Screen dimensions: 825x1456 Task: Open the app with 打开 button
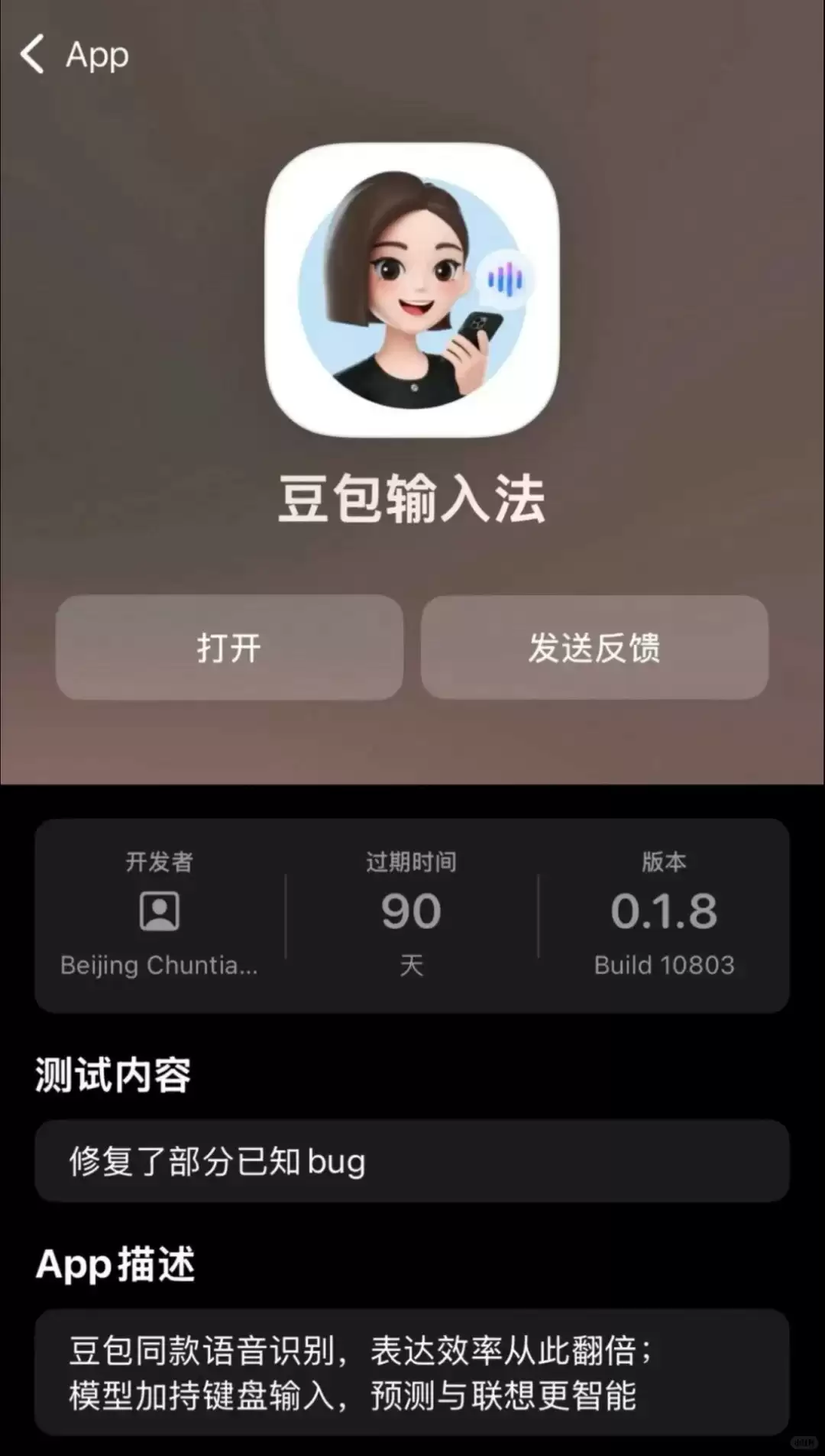(228, 648)
